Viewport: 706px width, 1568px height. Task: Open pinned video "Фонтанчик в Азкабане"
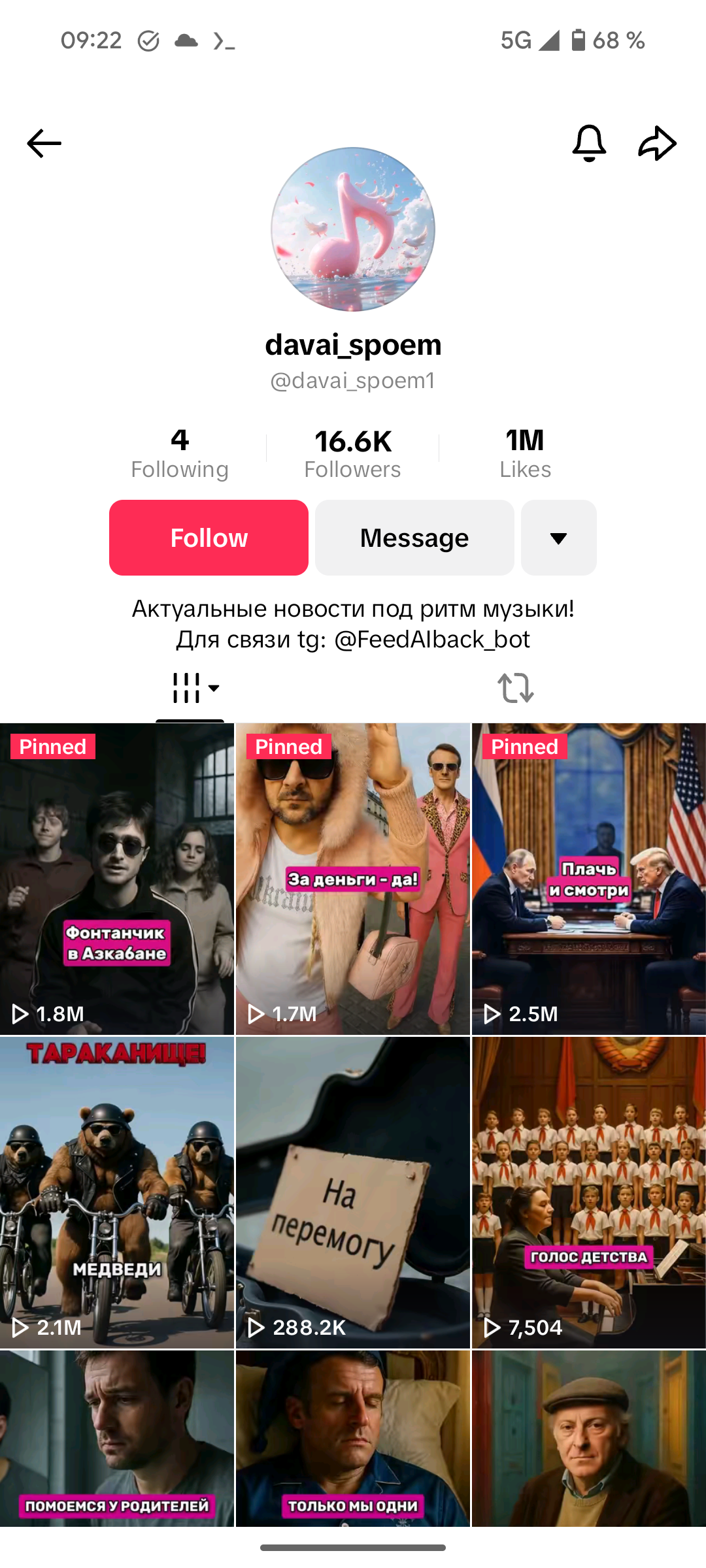pyautogui.click(x=117, y=879)
